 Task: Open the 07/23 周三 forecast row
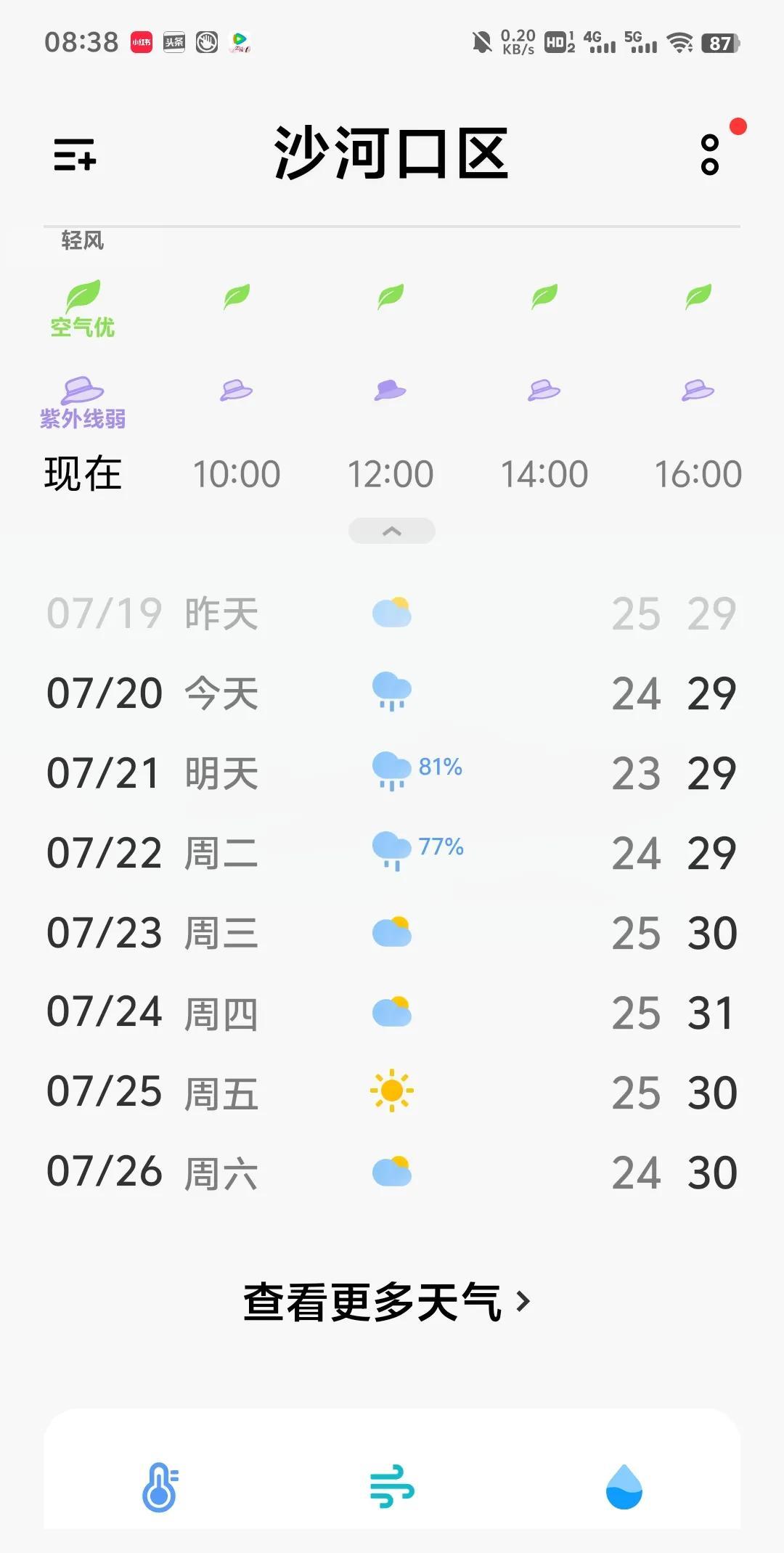pos(392,932)
